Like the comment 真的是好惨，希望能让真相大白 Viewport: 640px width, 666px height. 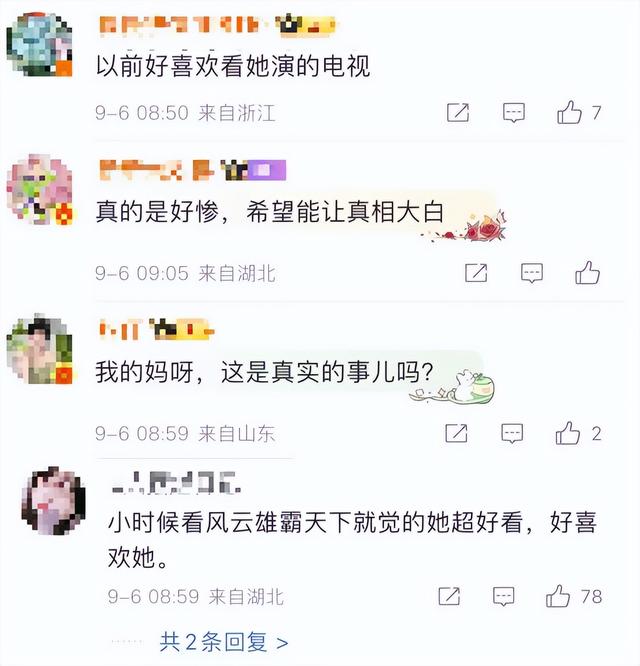588,272
